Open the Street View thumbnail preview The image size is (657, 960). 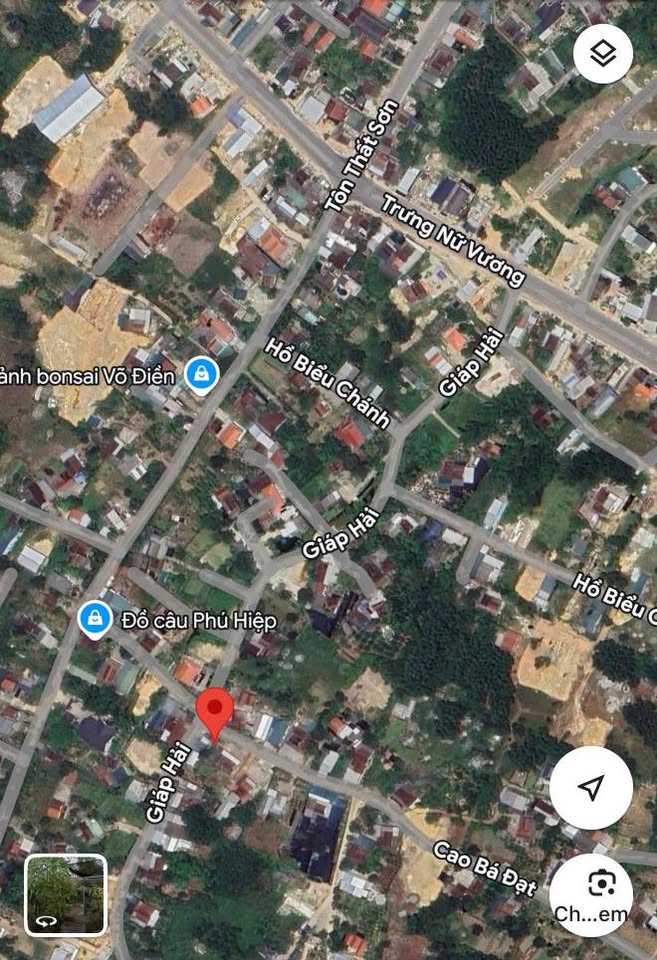click(66, 895)
